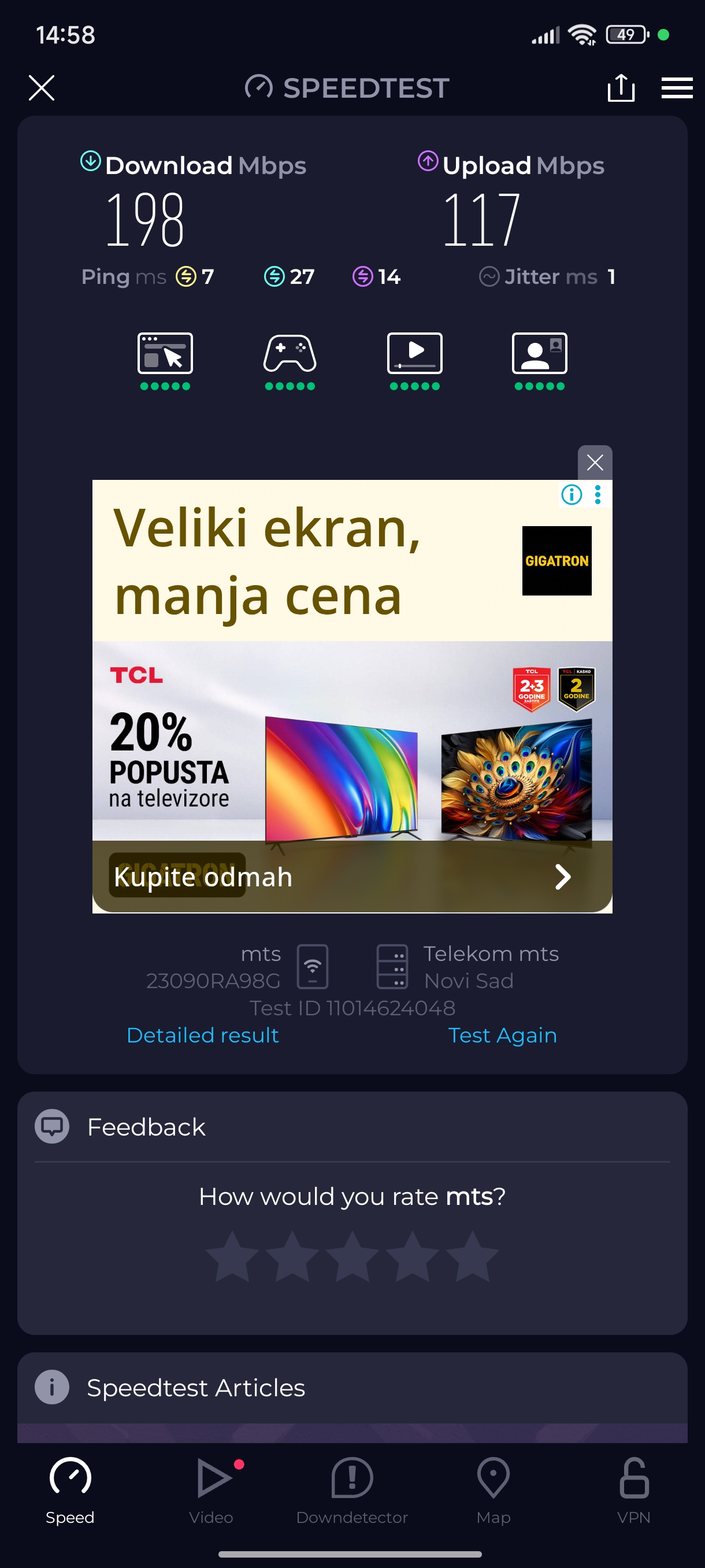705x1568 pixels.
Task: Run the test with Test Again
Action: click(x=502, y=1035)
